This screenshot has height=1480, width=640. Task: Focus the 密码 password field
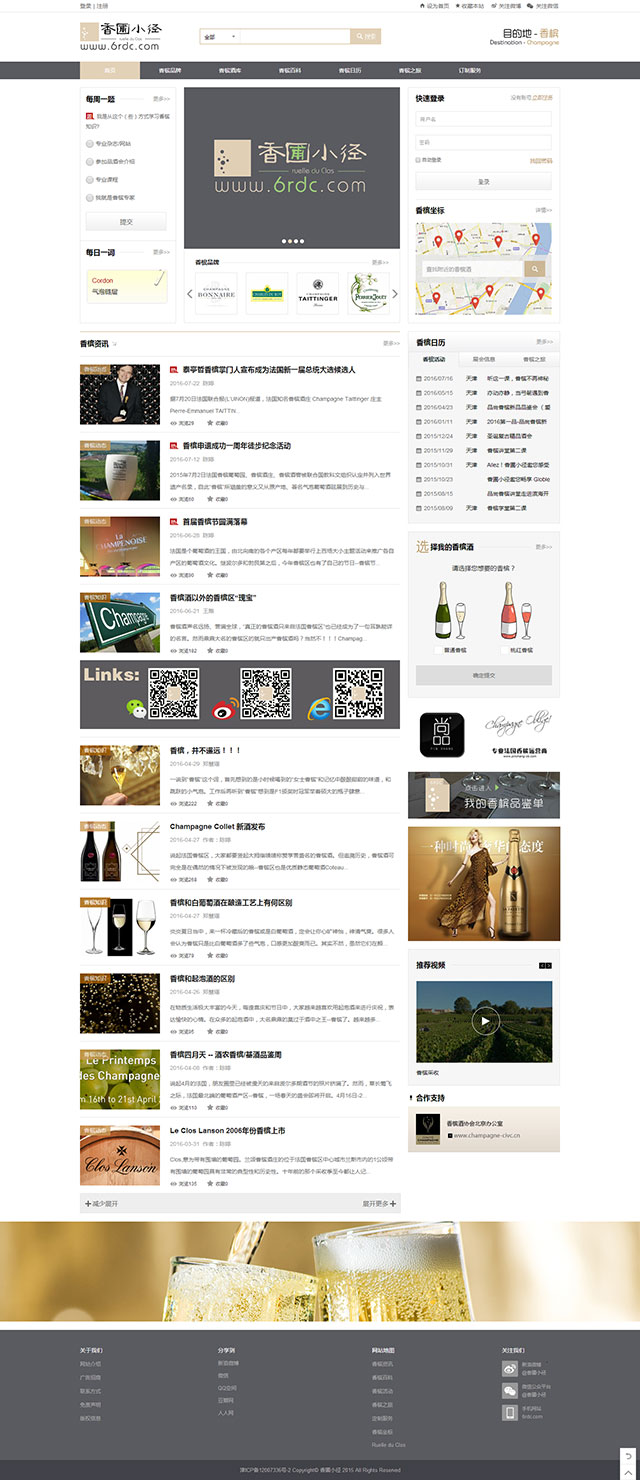click(x=483, y=142)
